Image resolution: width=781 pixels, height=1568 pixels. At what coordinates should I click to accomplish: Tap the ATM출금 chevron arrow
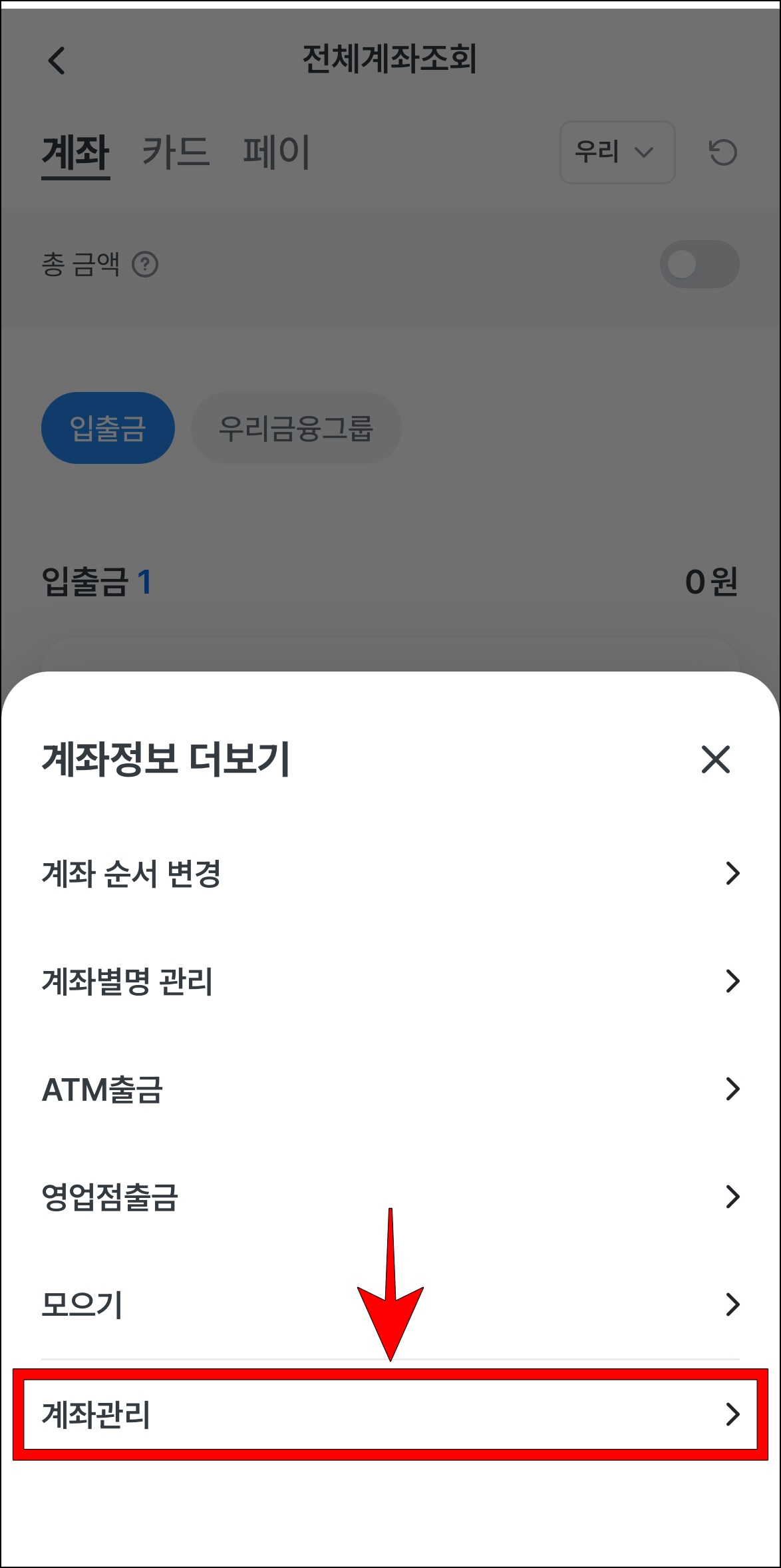point(733,1089)
